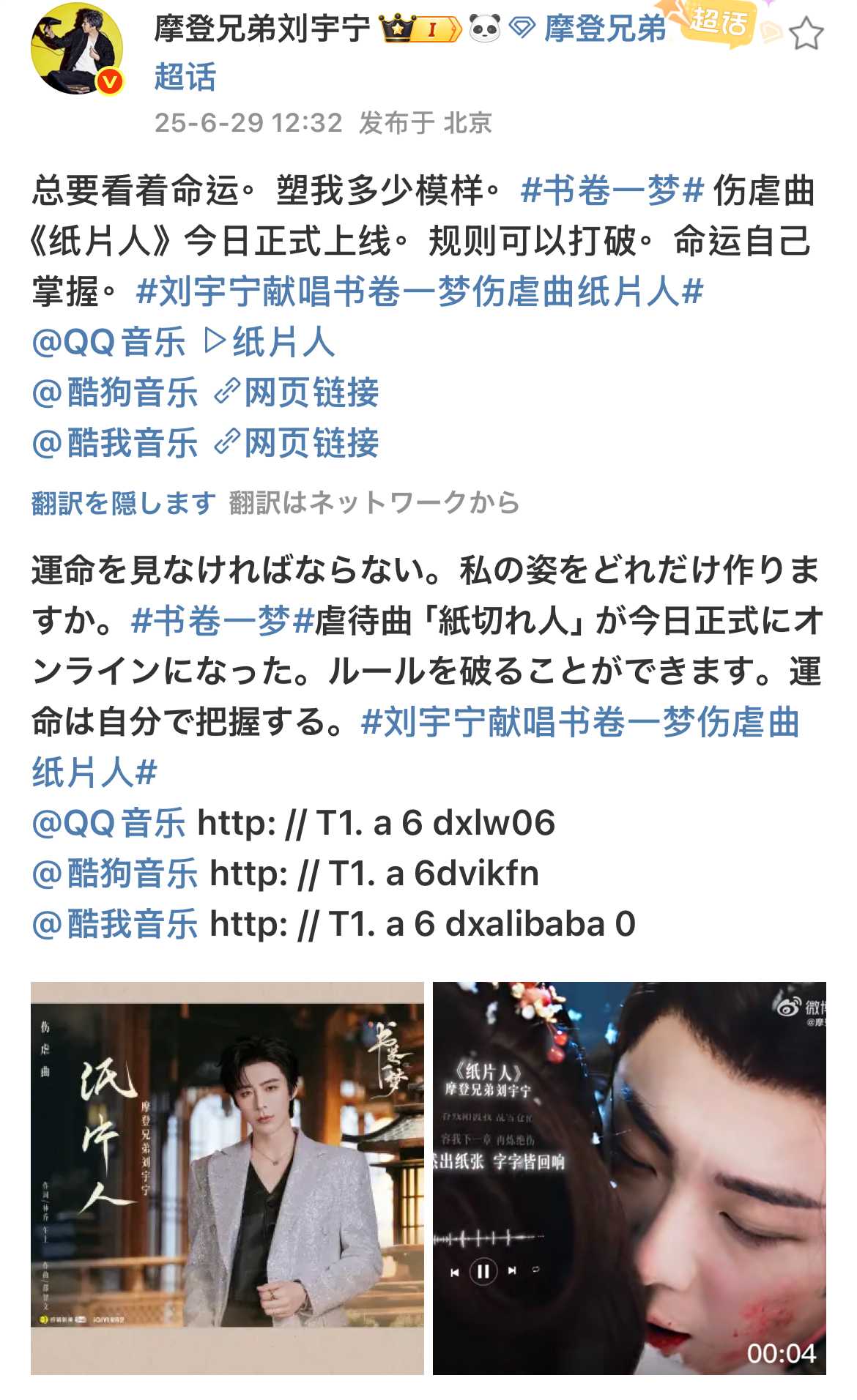The image size is (857, 1400).
Task: Open @酷我音乐 mention in original post
Action: tap(115, 444)
